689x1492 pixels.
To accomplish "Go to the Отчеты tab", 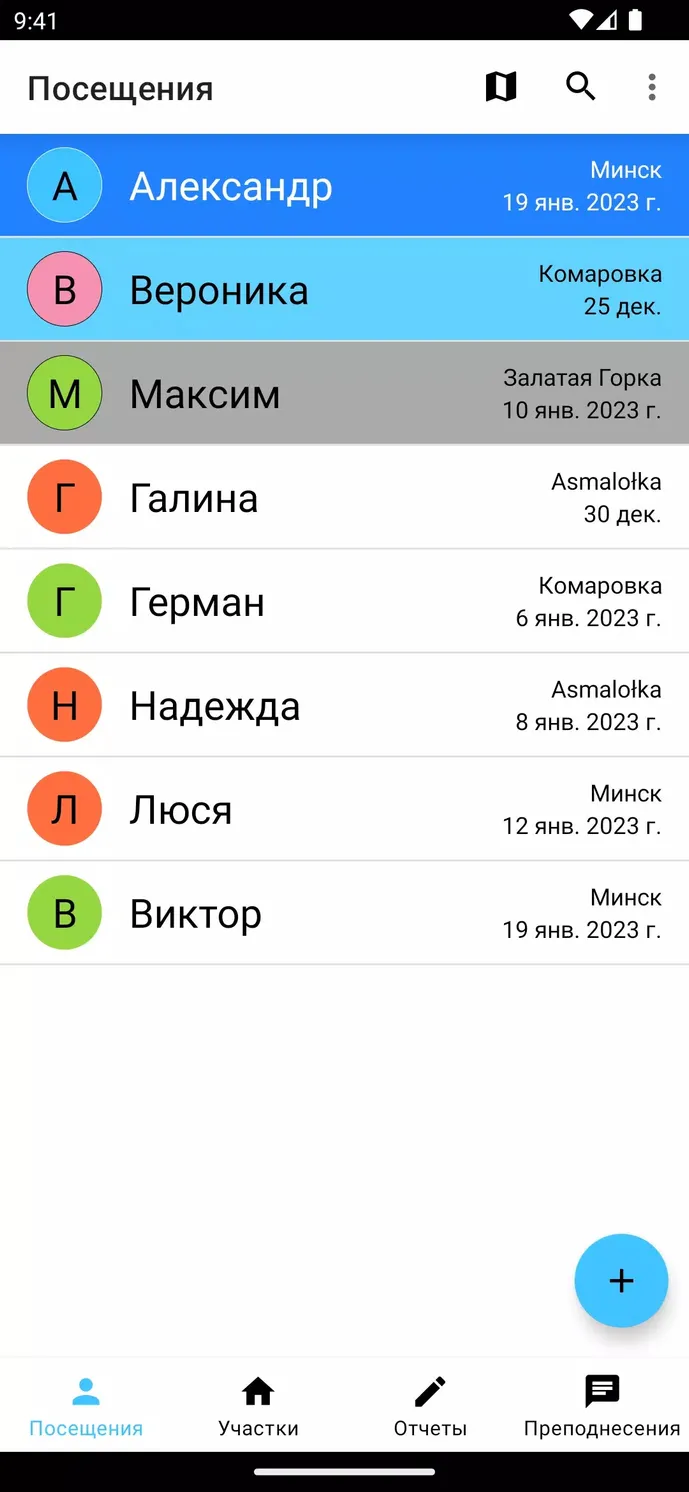I will tap(430, 1405).
